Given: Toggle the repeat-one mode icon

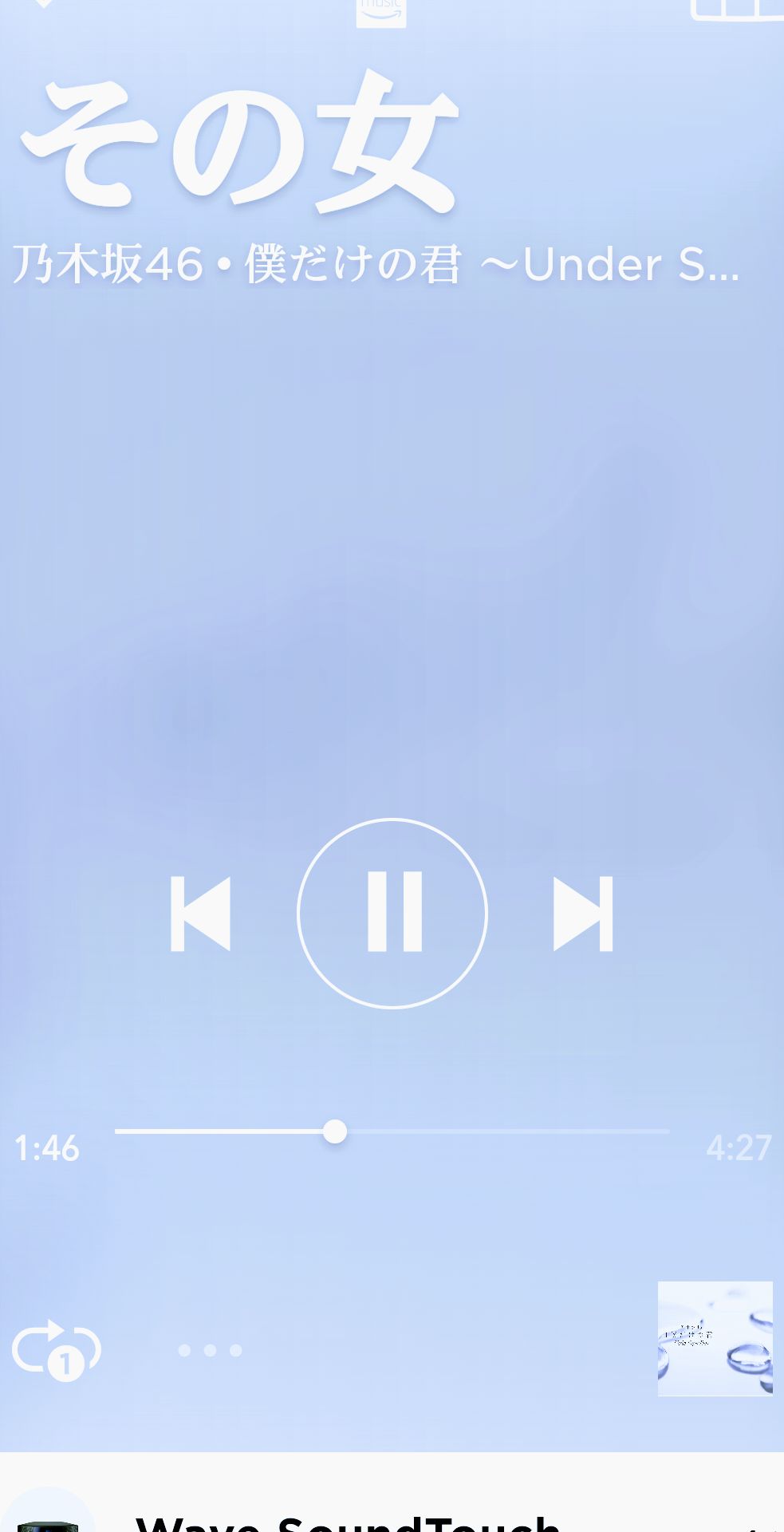Looking at the screenshot, I should coord(56,1350).
